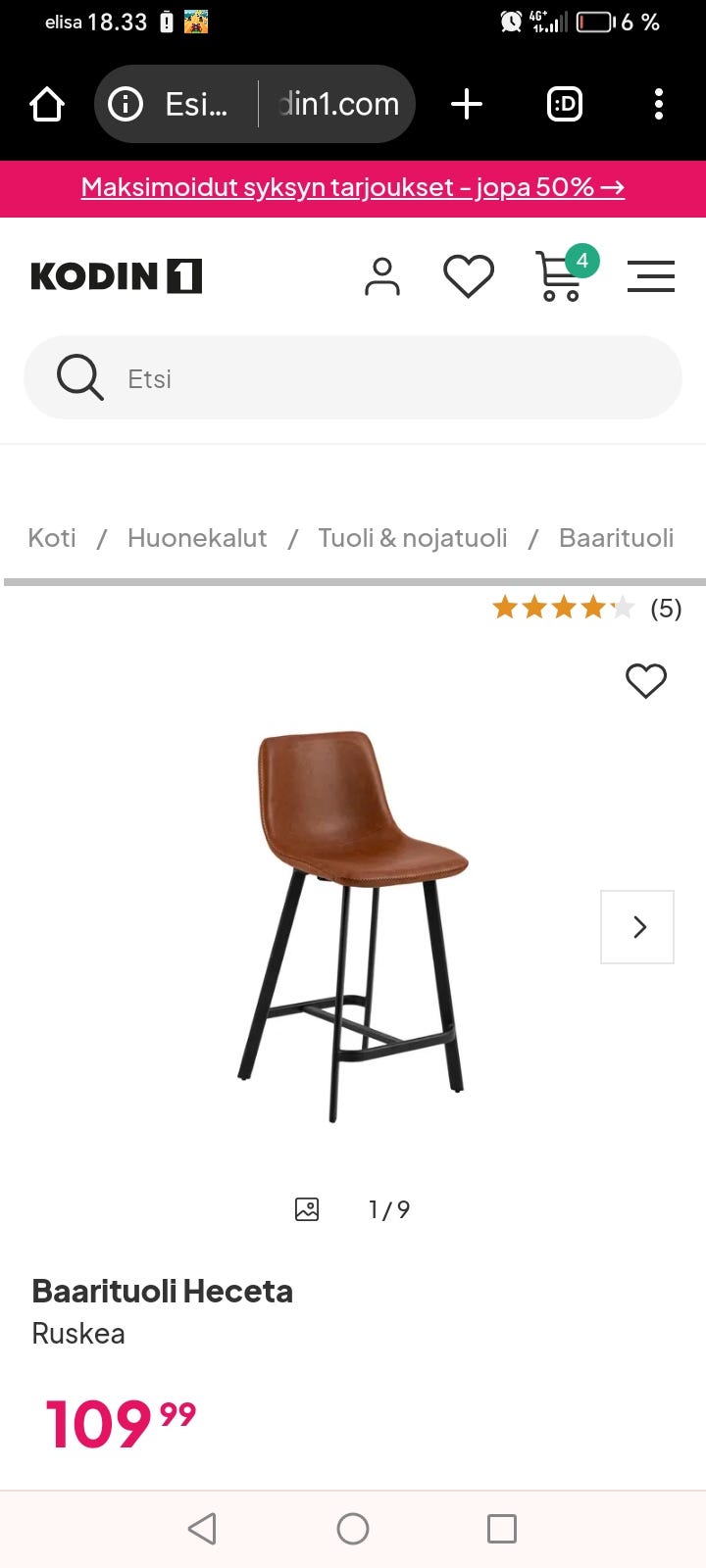
Task: Open the image gallery picture icon
Action: click(306, 1209)
